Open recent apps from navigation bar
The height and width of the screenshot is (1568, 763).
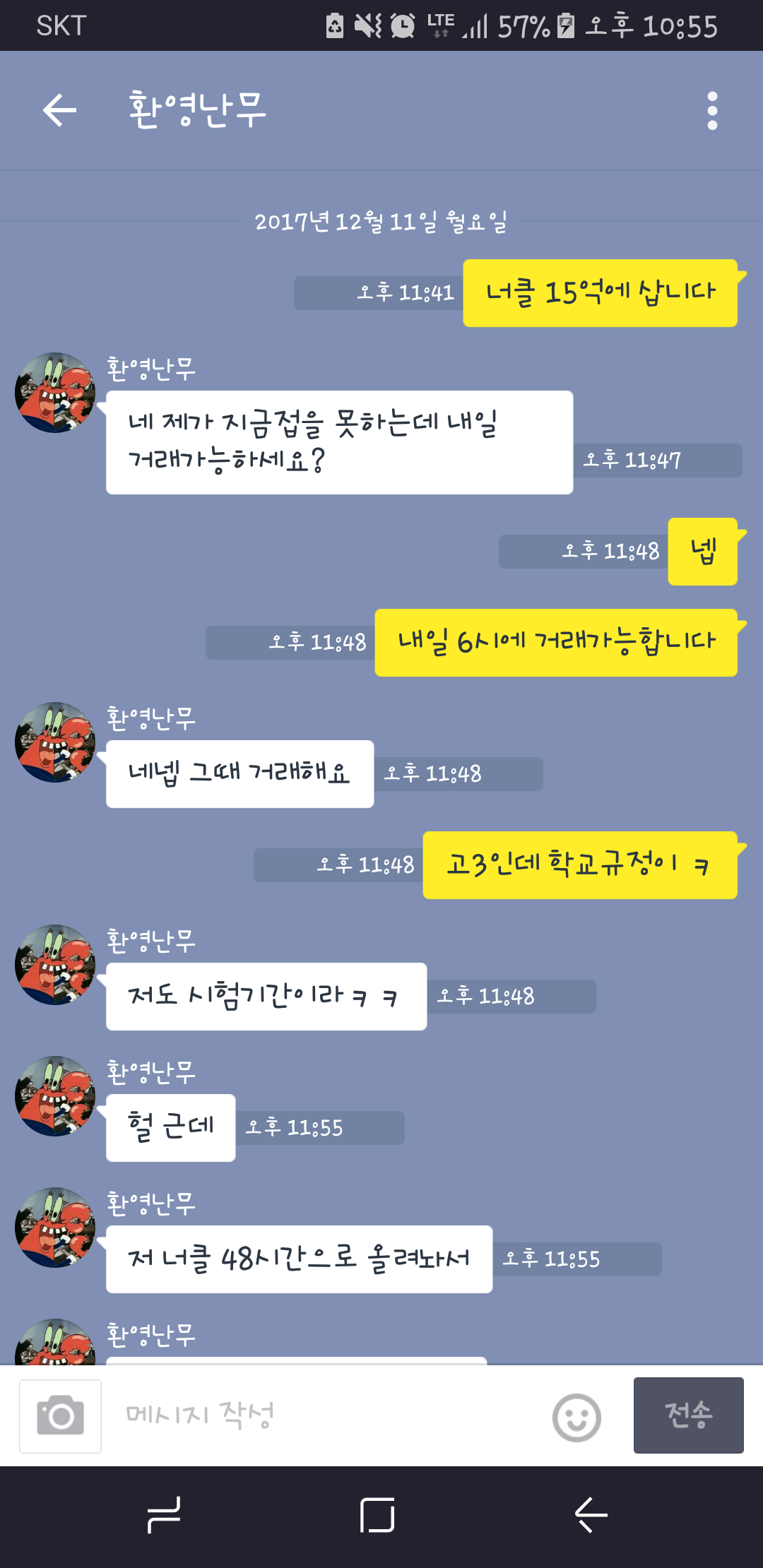[x=164, y=1515]
